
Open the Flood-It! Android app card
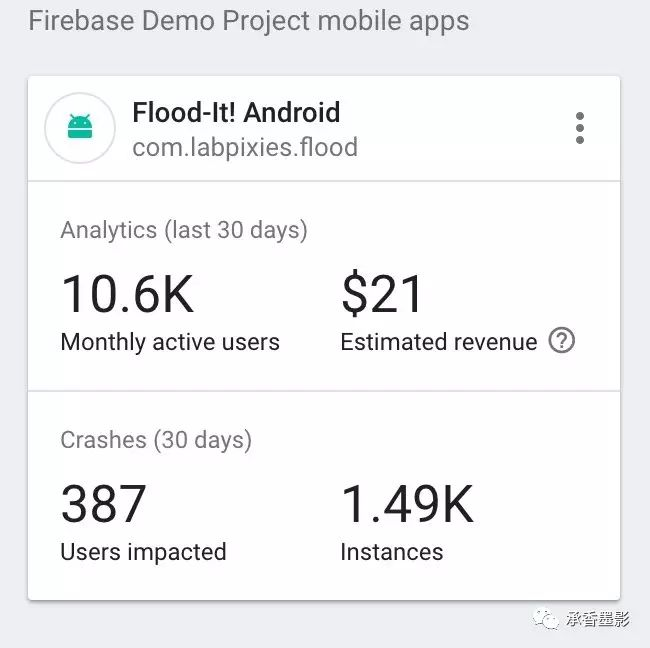click(236, 129)
